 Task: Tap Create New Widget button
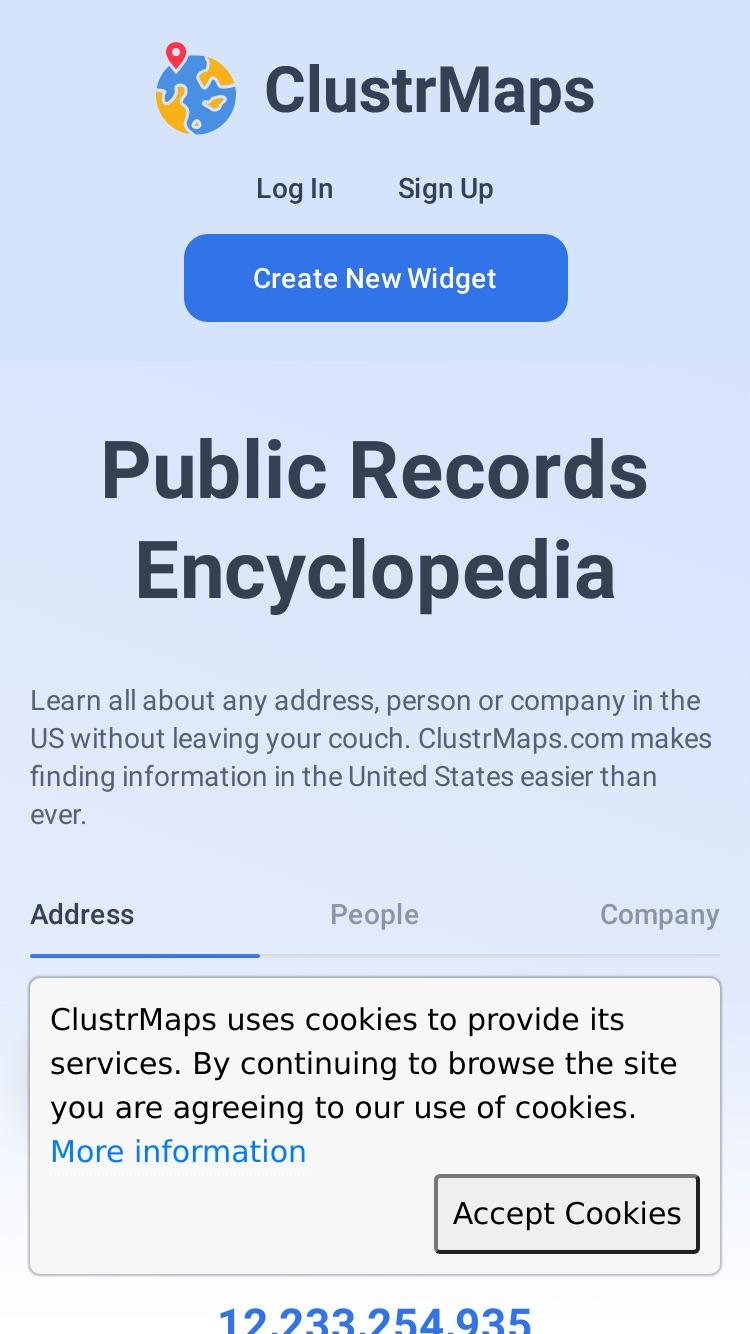pyautogui.click(x=375, y=278)
